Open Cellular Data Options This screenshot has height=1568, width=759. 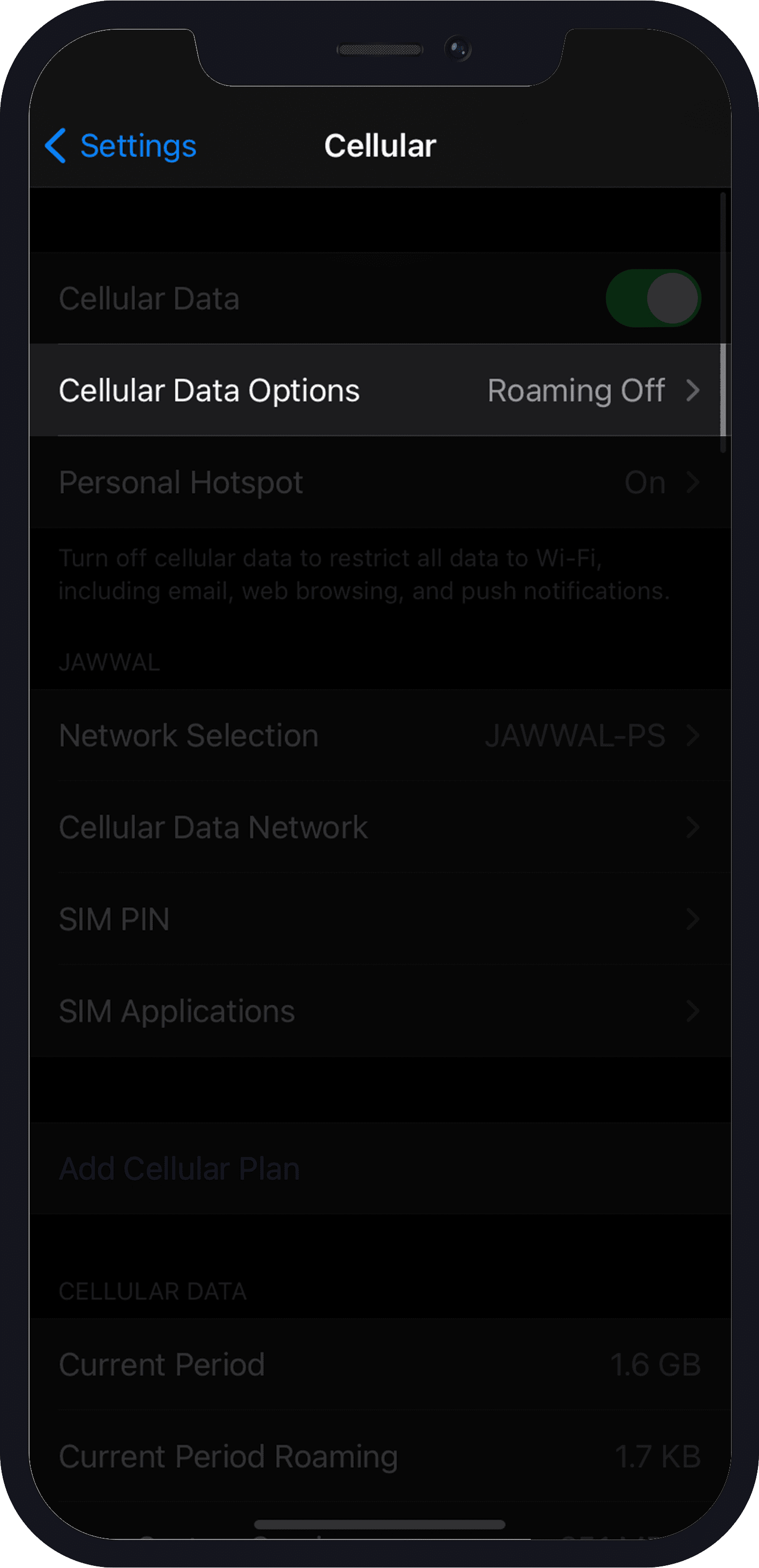(x=379, y=390)
